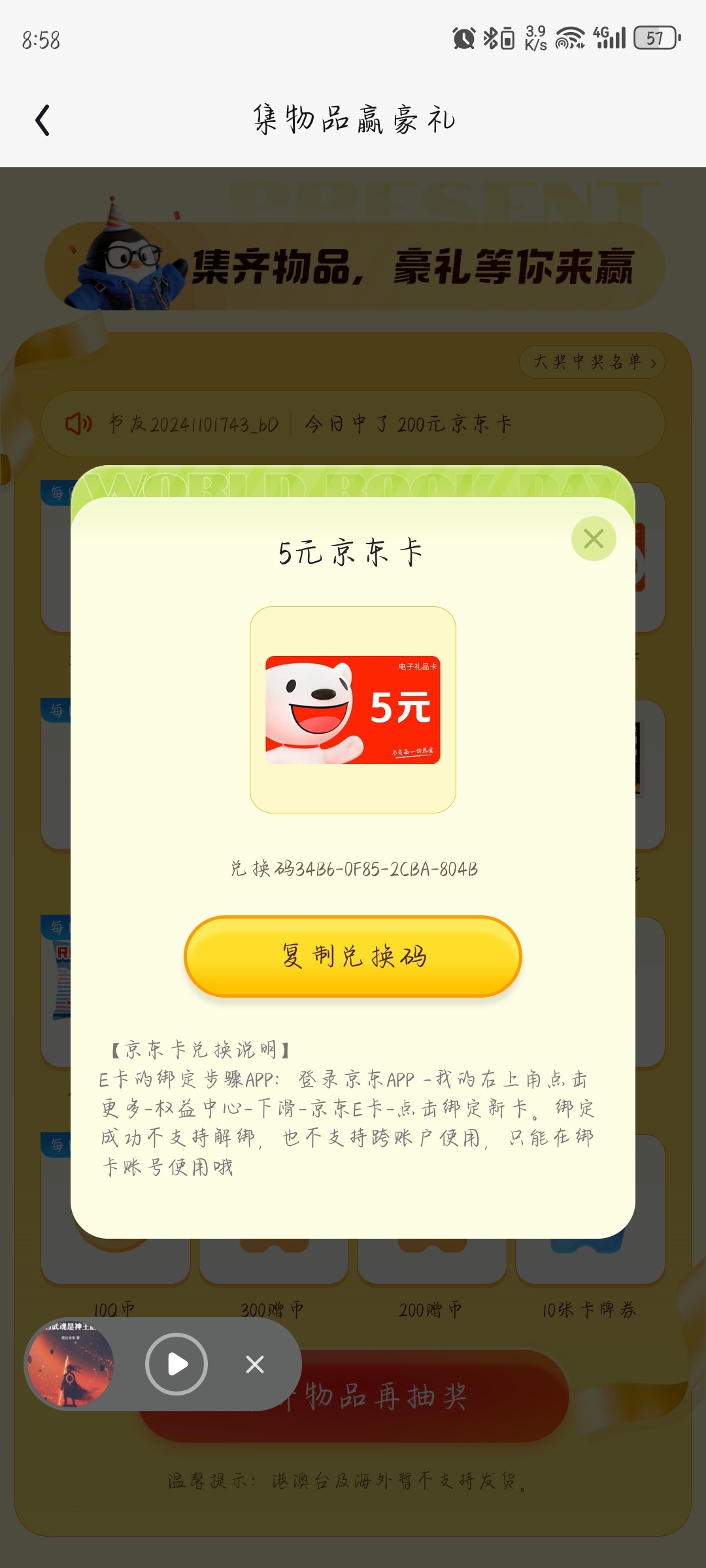Close the 5元京东卡 popup
Viewport: 706px width, 1568px height.
tap(594, 539)
